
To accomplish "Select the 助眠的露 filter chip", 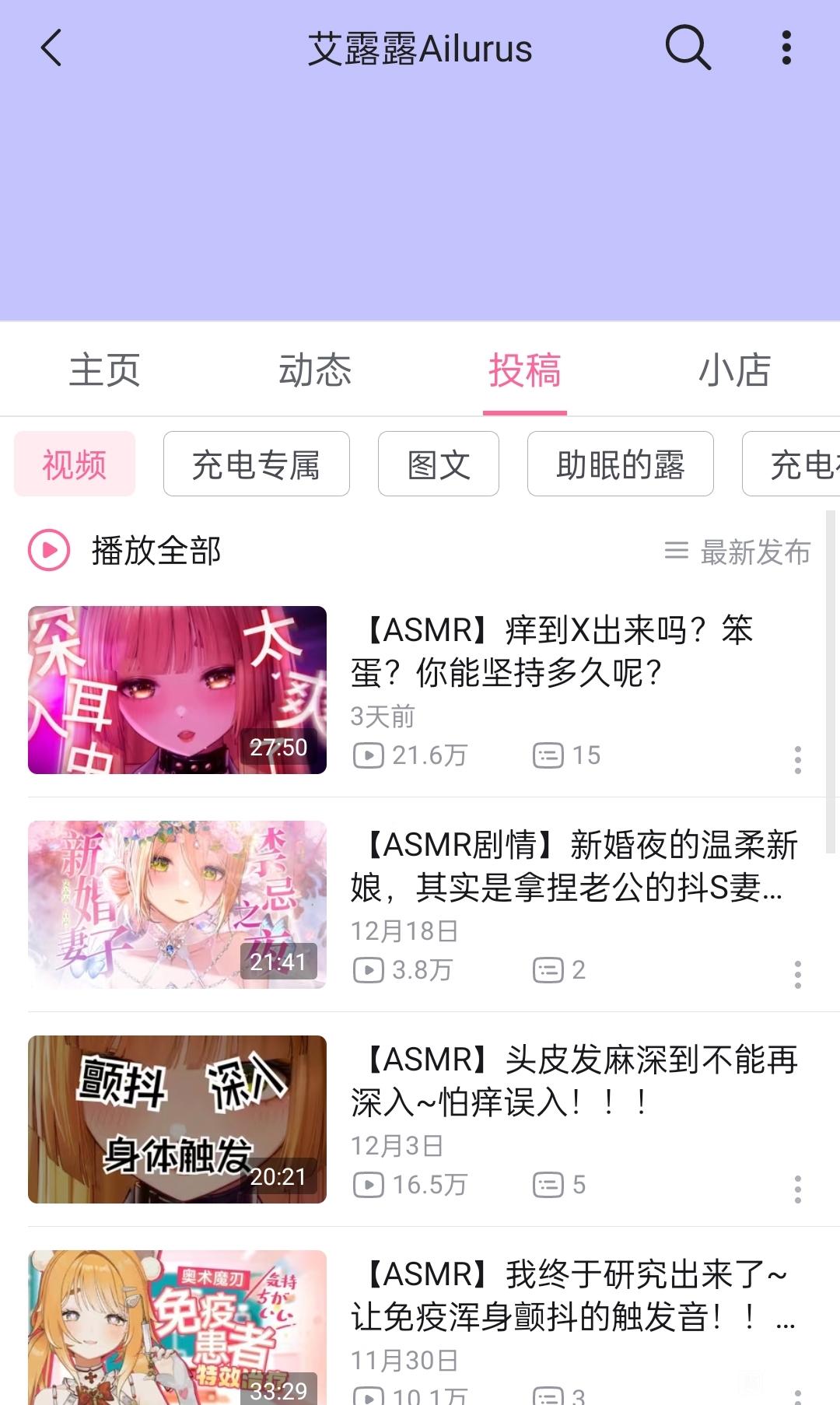I will (620, 464).
